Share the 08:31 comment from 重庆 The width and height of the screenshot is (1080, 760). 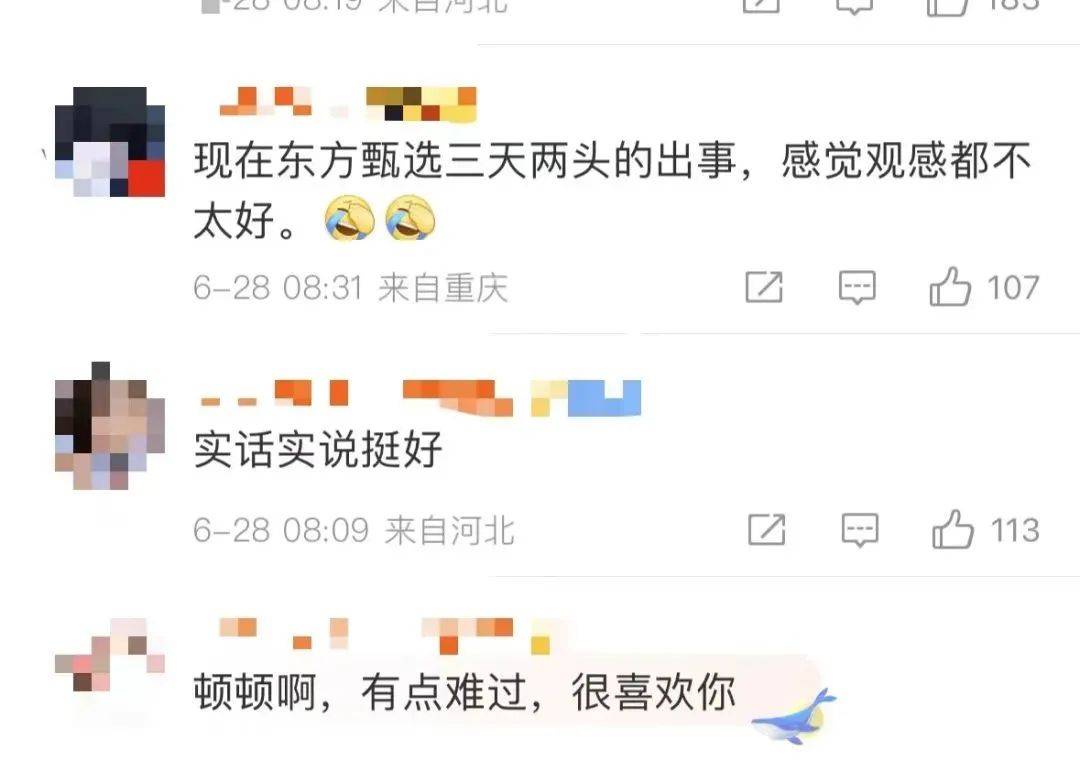(x=764, y=289)
